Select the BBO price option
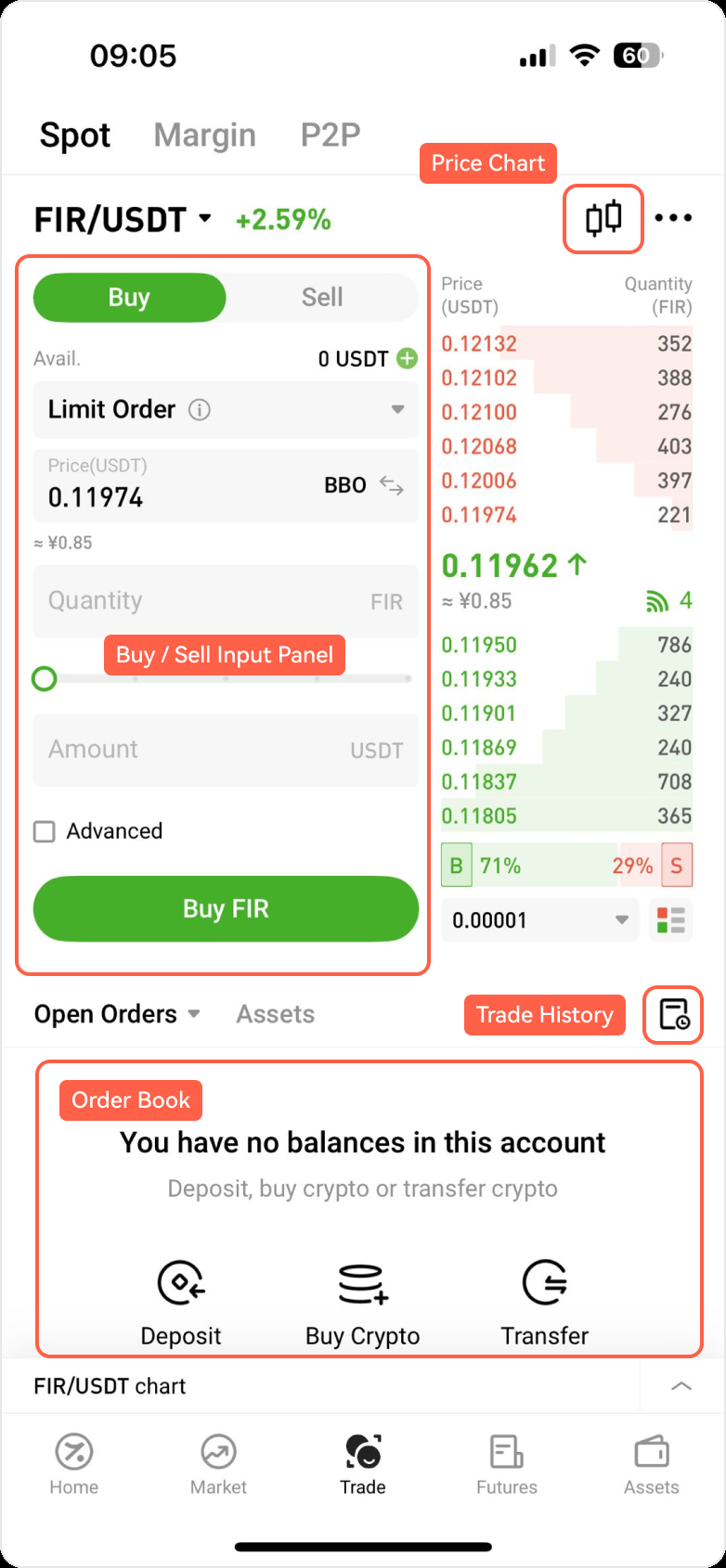The image size is (726, 1568). [x=345, y=485]
